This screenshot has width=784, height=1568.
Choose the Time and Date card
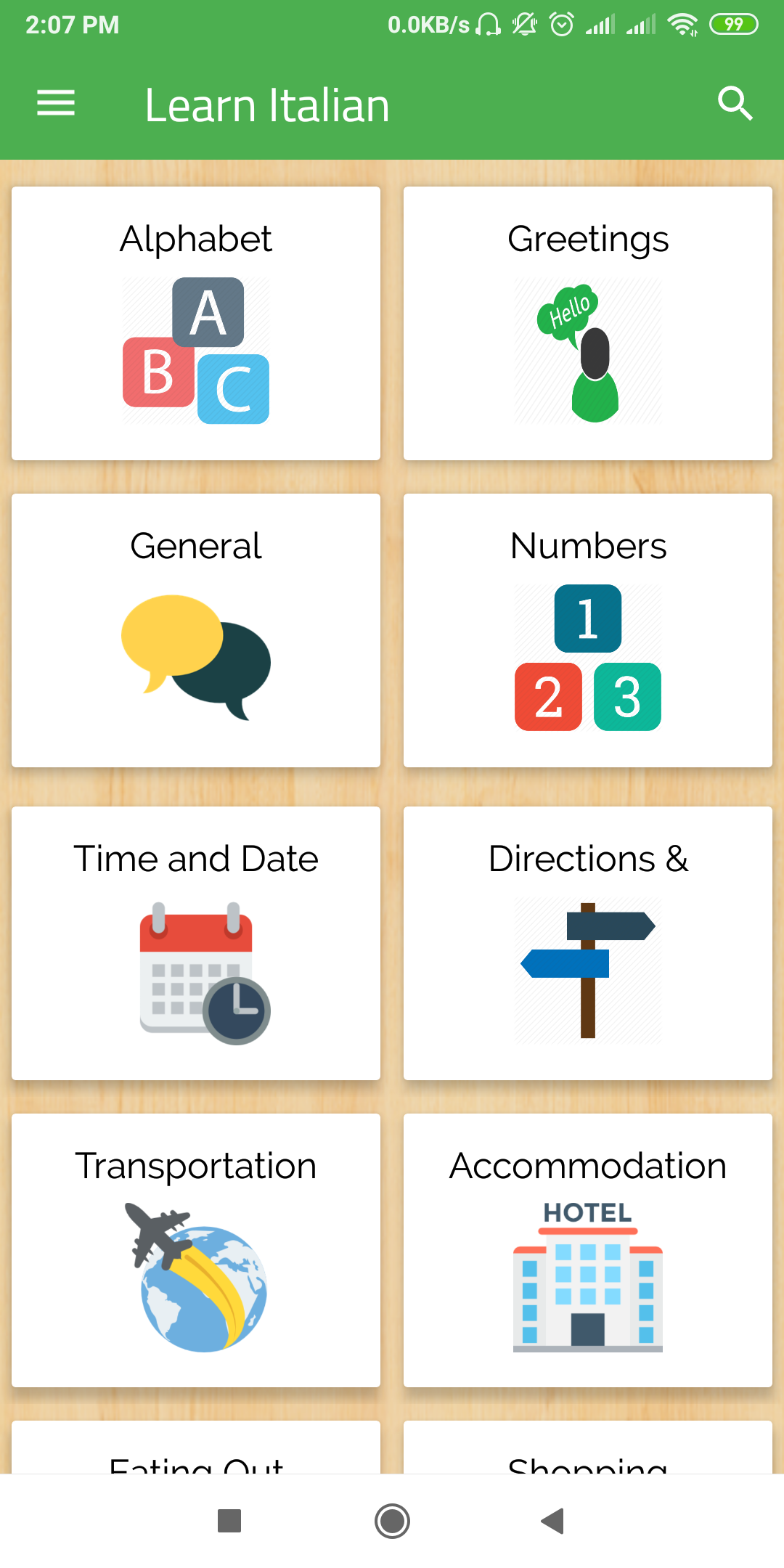[196, 944]
